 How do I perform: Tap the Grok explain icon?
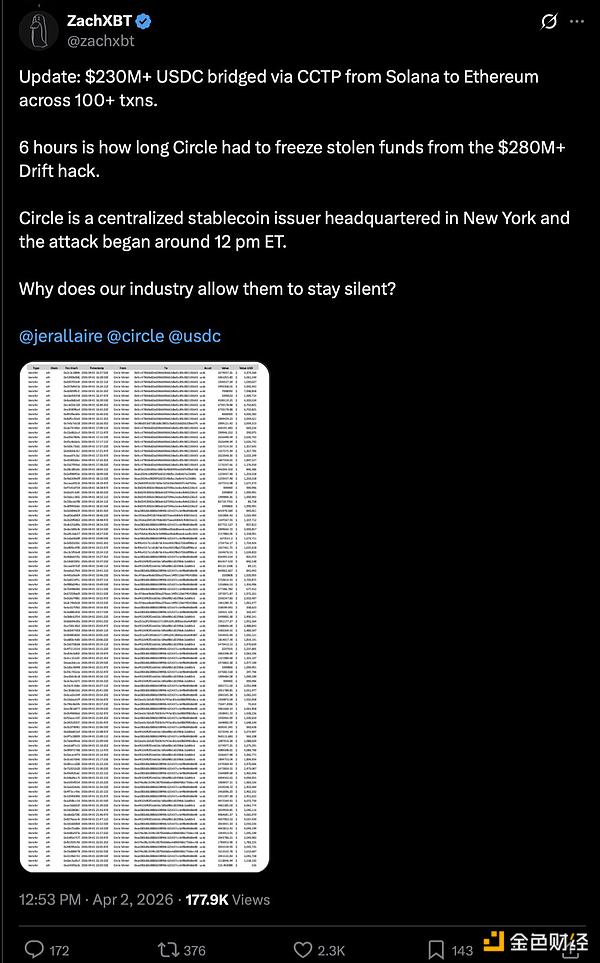[548, 21]
